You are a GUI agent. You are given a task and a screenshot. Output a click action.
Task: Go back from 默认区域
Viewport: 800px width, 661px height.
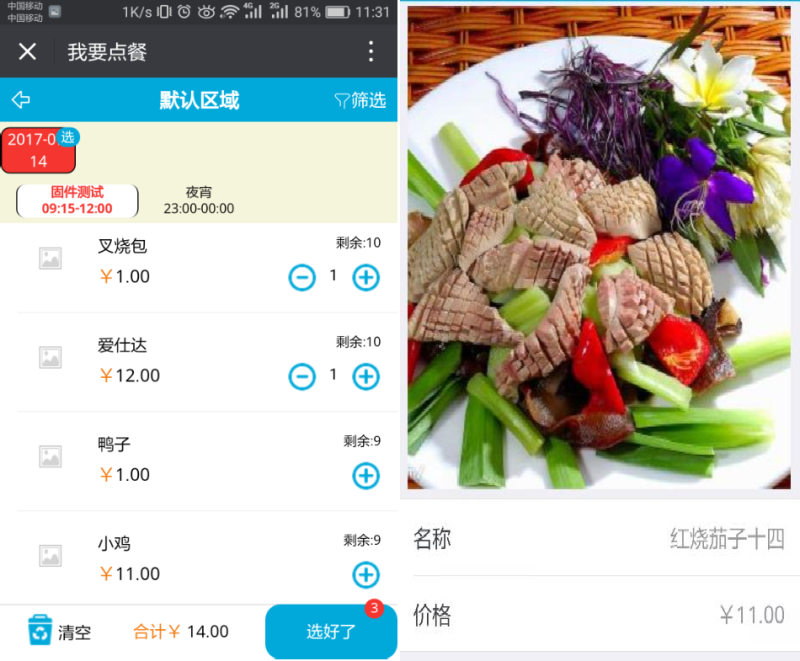(21, 100)
